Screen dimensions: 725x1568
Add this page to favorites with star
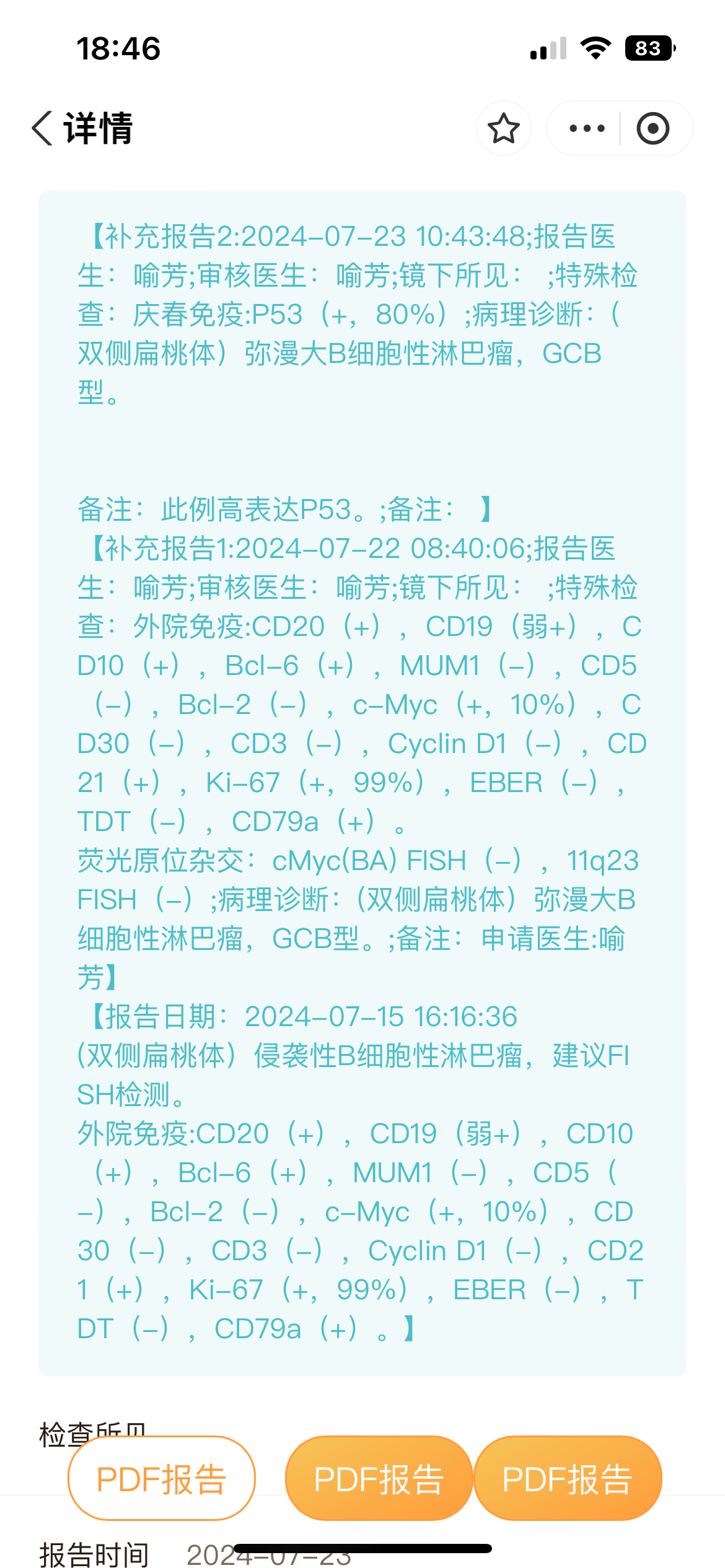click(x=503, y=128)
